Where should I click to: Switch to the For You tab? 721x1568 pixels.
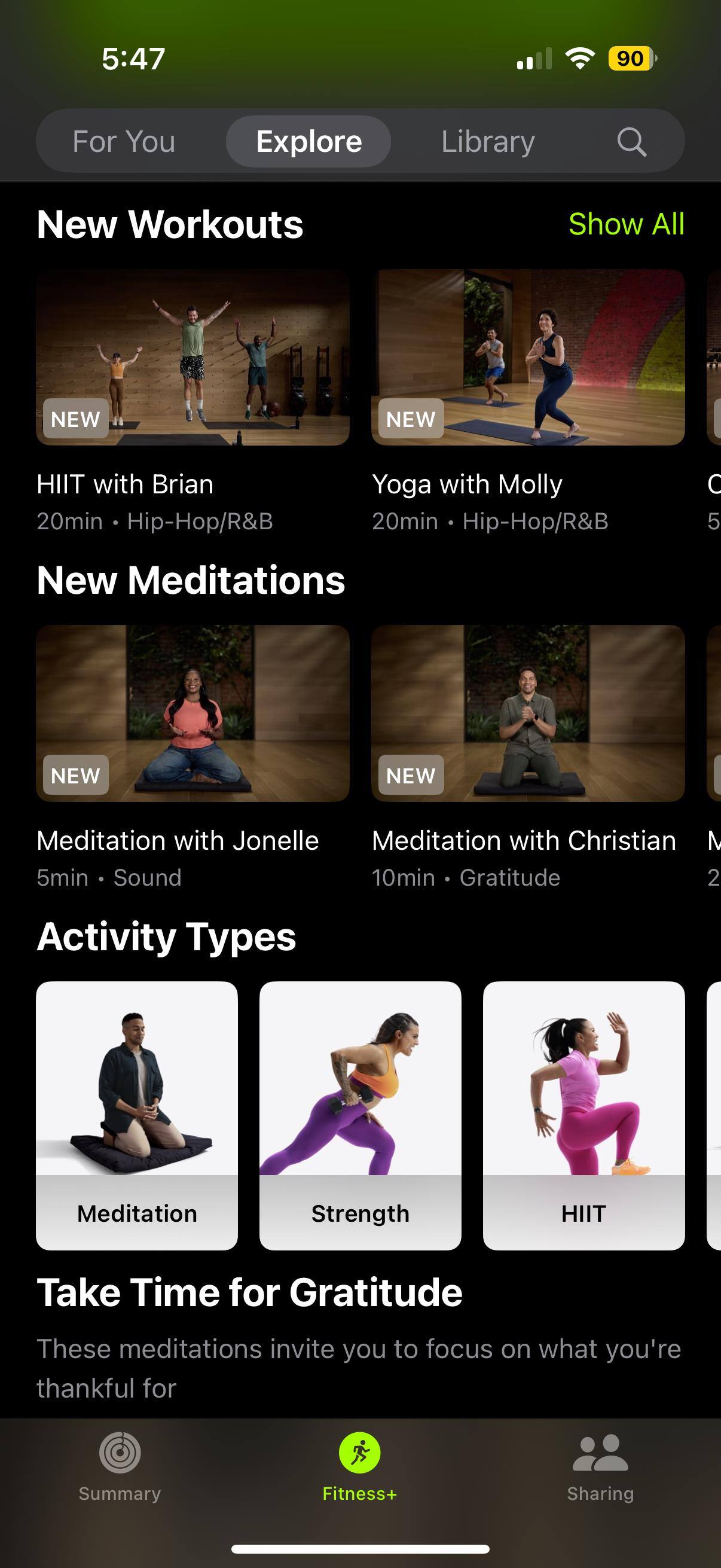(x=124, y=142)
